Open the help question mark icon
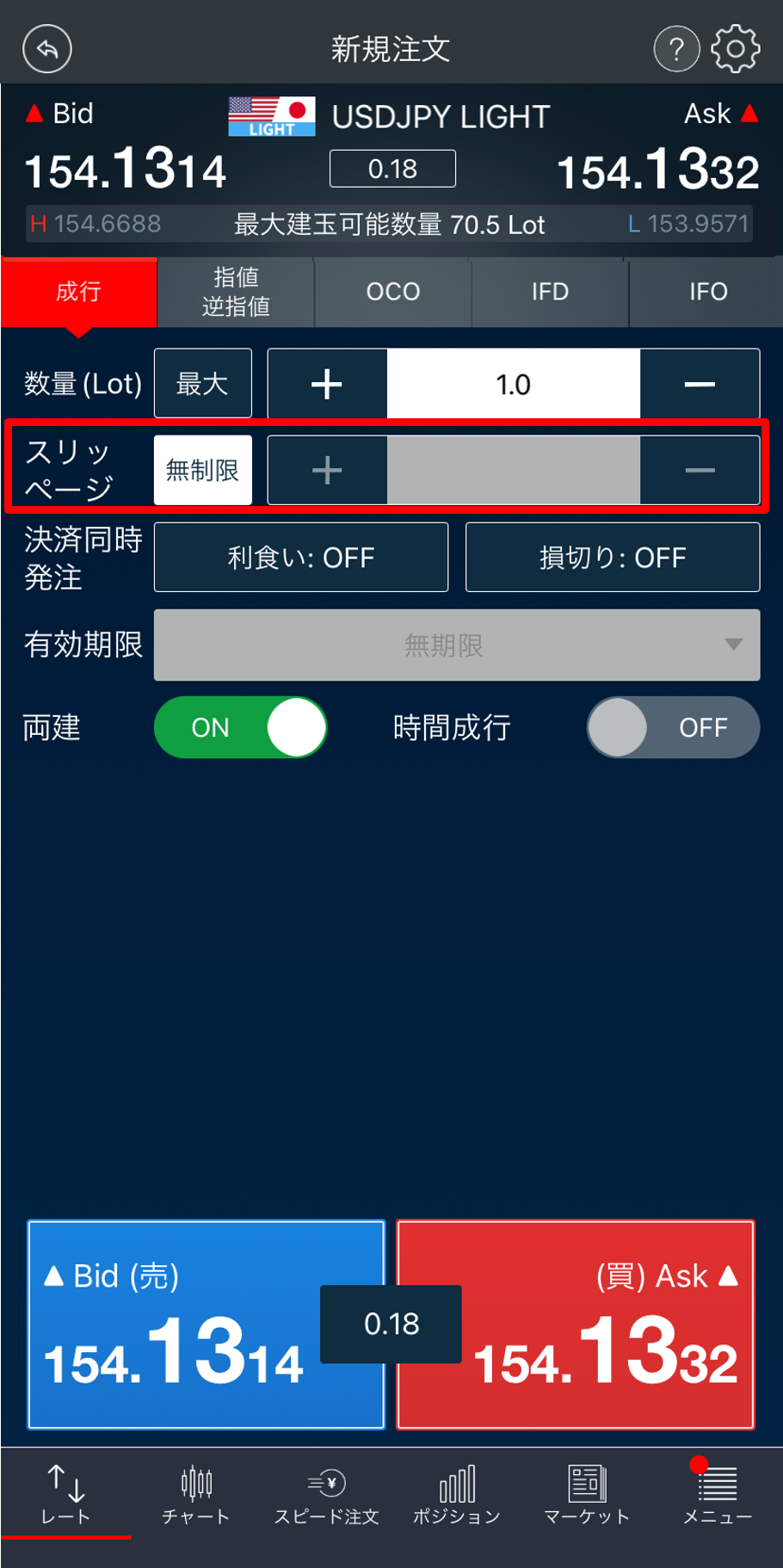783x1568 pixels. [x=677, y=49]
